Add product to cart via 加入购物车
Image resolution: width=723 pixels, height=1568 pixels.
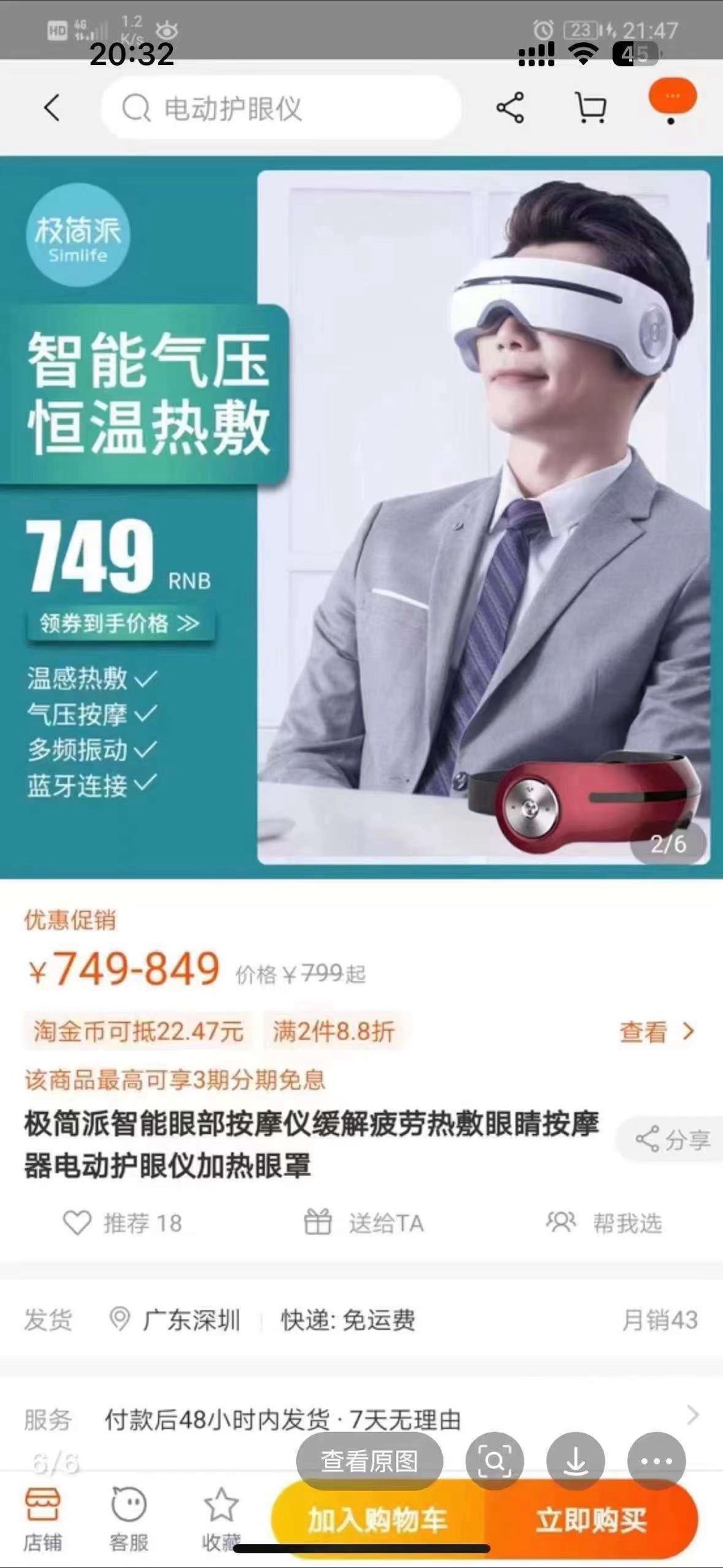[x=377, y=1519]
